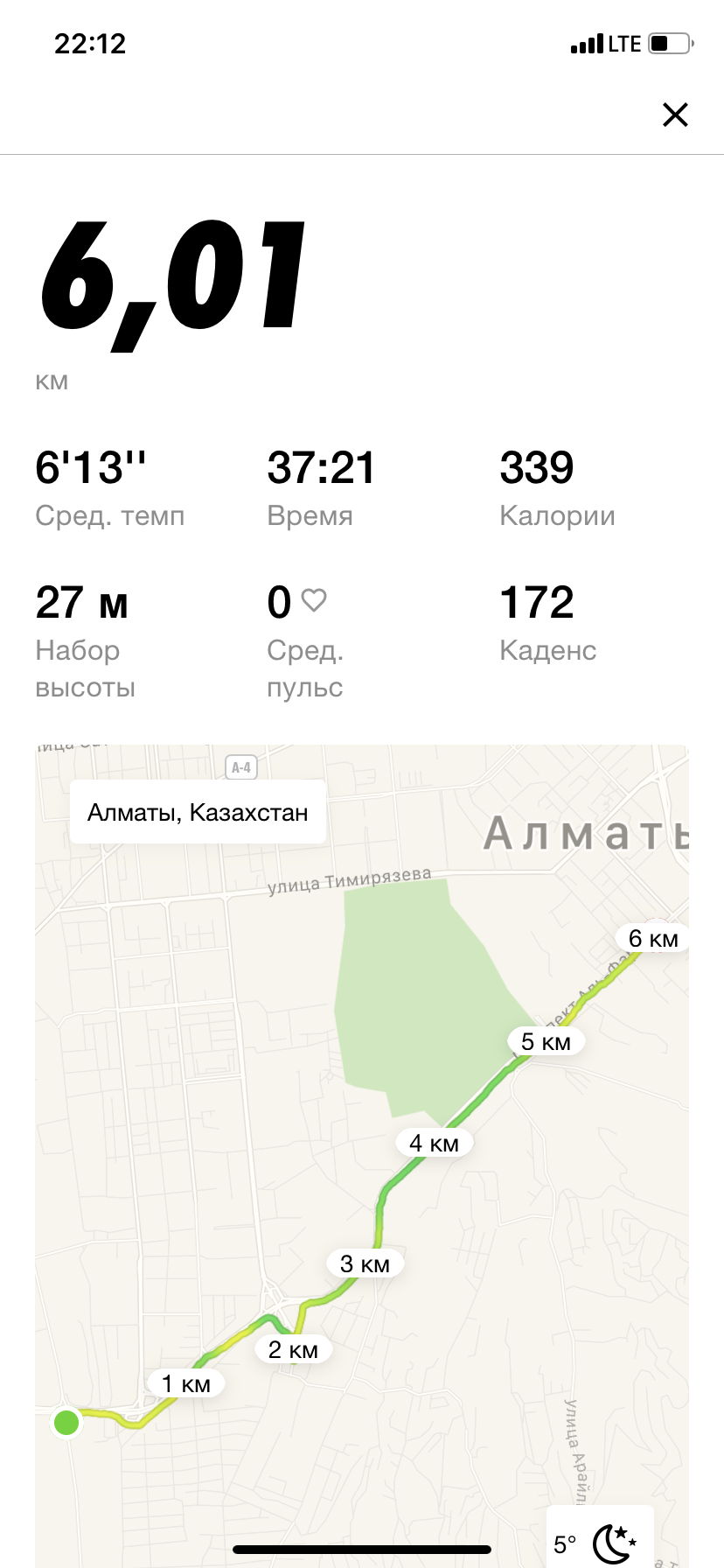Close the run summary screen
Viewport: 724px width, 1568px height.
tap(675, 115)
